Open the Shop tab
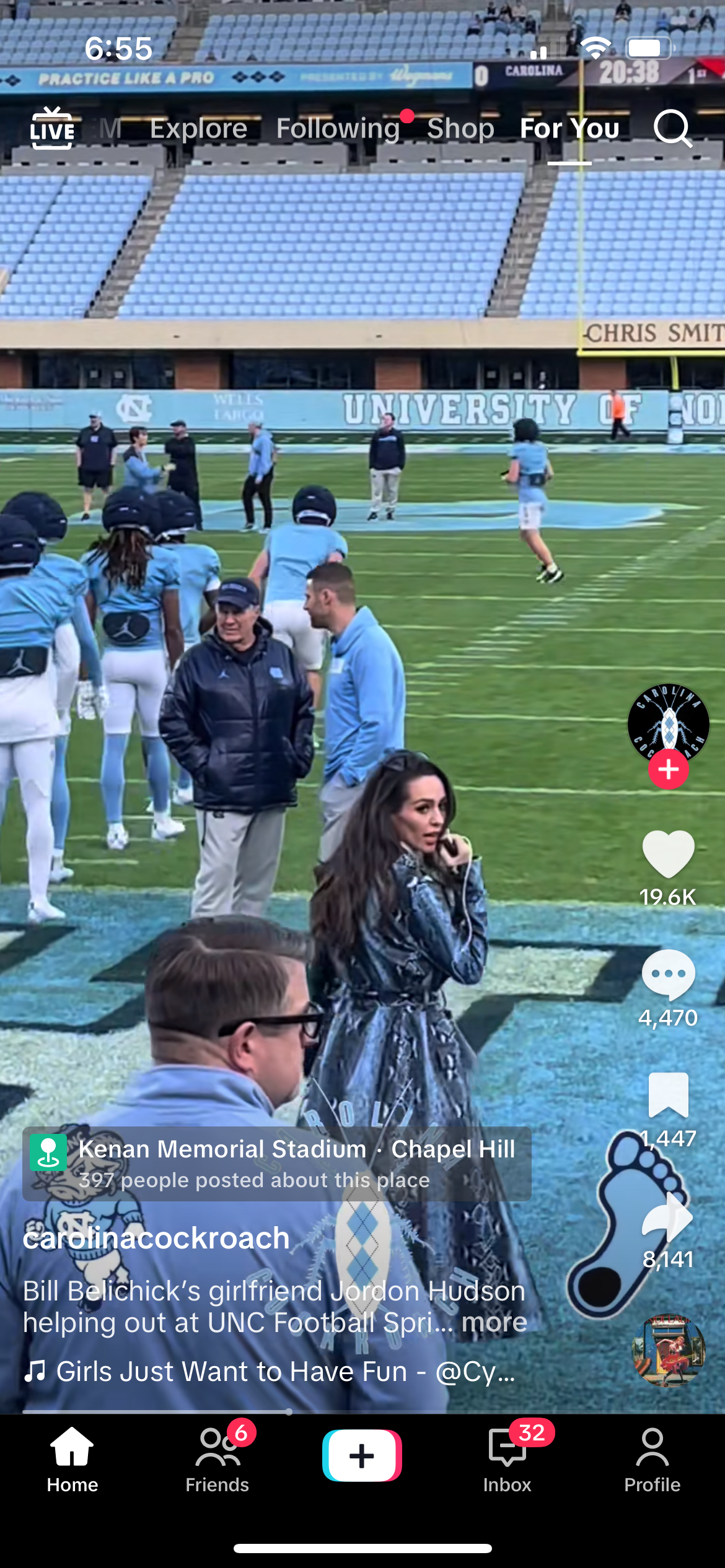 coord(460,129)
